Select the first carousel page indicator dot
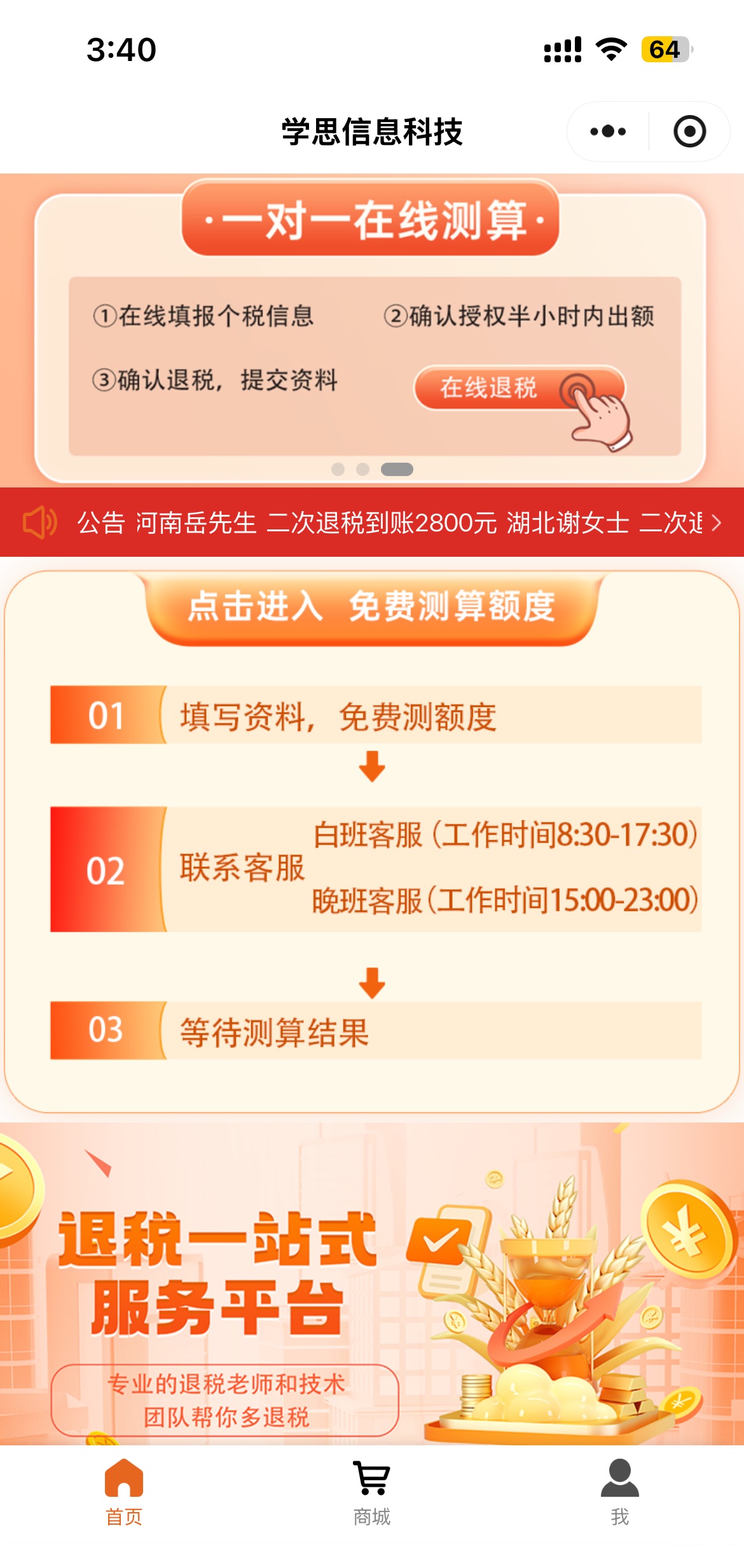 pyautogui.click(x=338, y=469)
